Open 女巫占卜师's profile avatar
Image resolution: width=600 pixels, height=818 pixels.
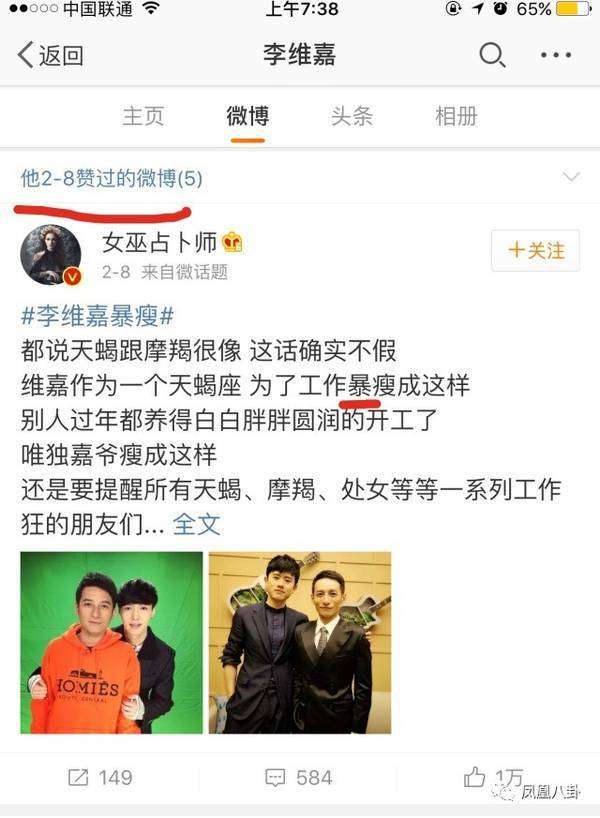[x=50, y=256]
